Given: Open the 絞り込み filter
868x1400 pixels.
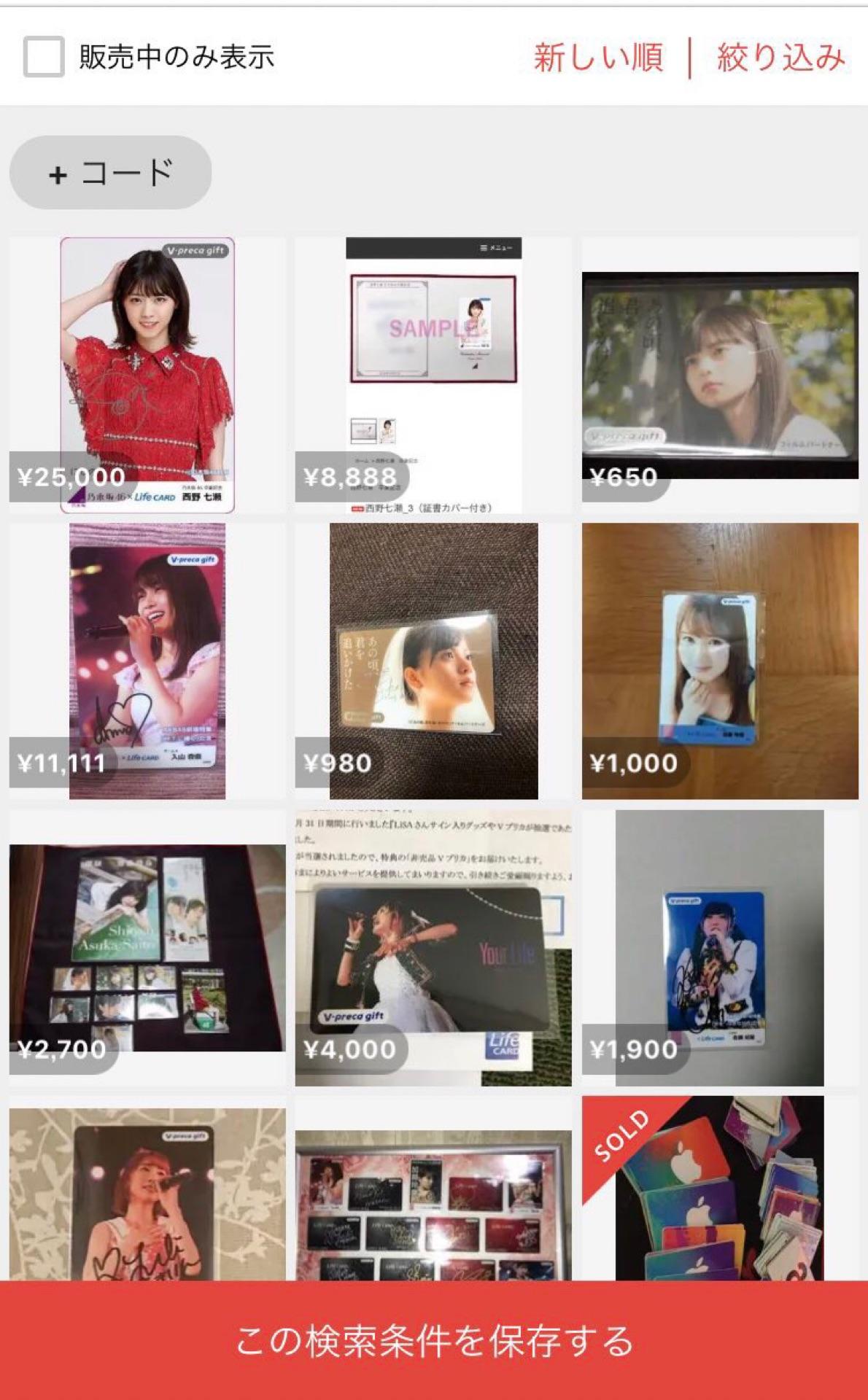Looking at the screenshot, I should [780, 57].
